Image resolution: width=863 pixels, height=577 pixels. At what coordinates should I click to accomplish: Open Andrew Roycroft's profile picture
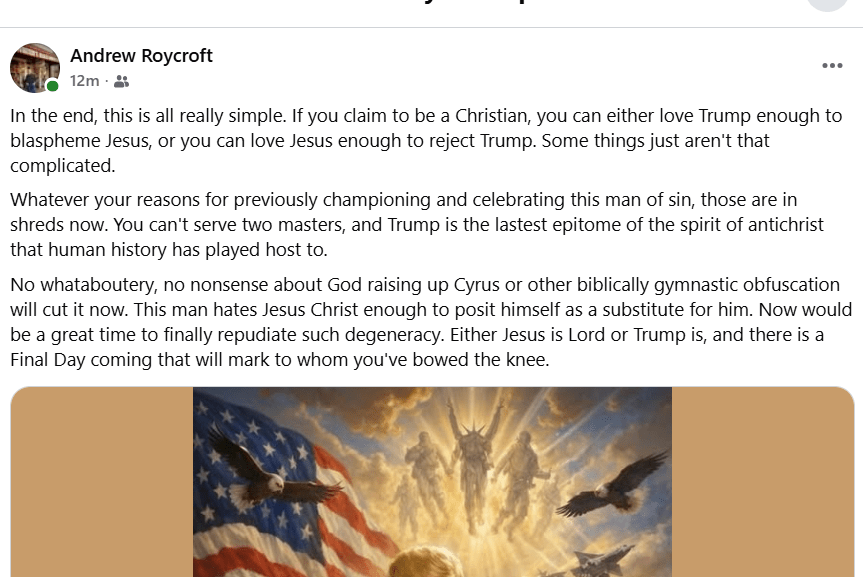[35, 68]
